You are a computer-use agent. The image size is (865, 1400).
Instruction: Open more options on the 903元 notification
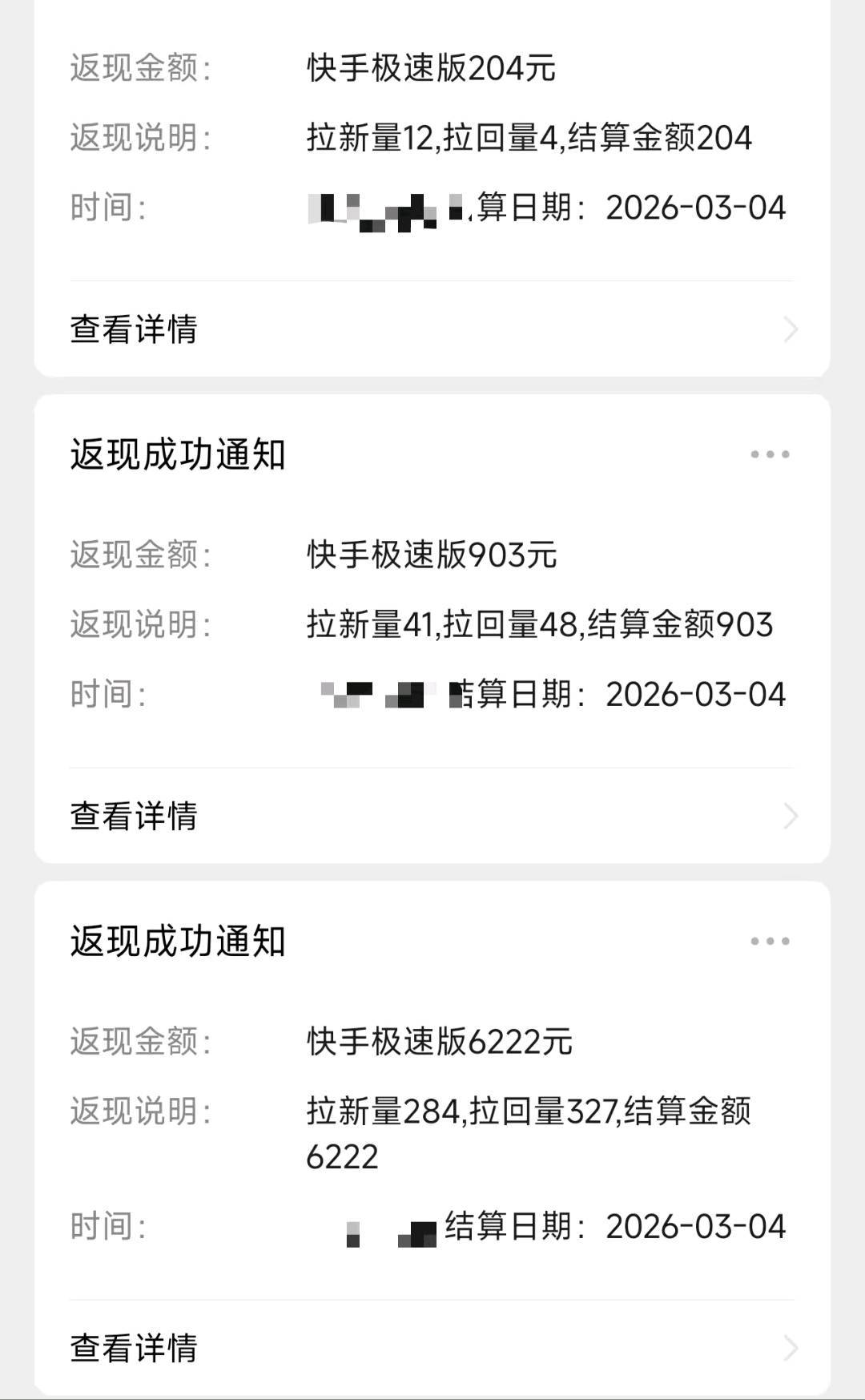click(x=770, y=454)
